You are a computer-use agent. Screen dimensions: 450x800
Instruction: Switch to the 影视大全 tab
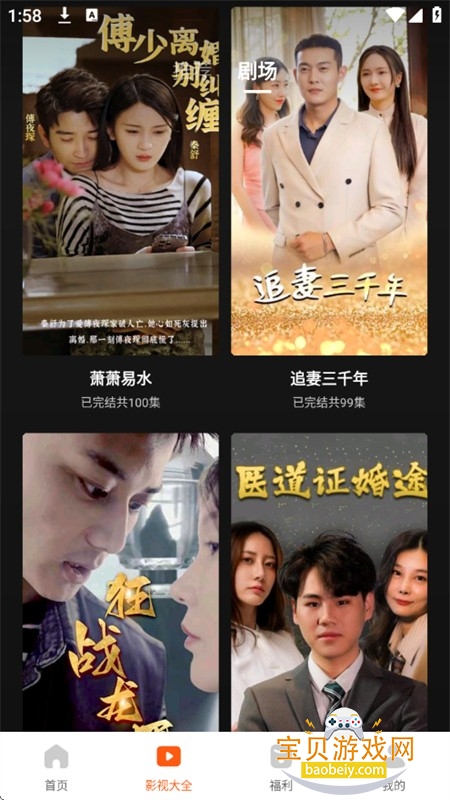coord(168,767)
